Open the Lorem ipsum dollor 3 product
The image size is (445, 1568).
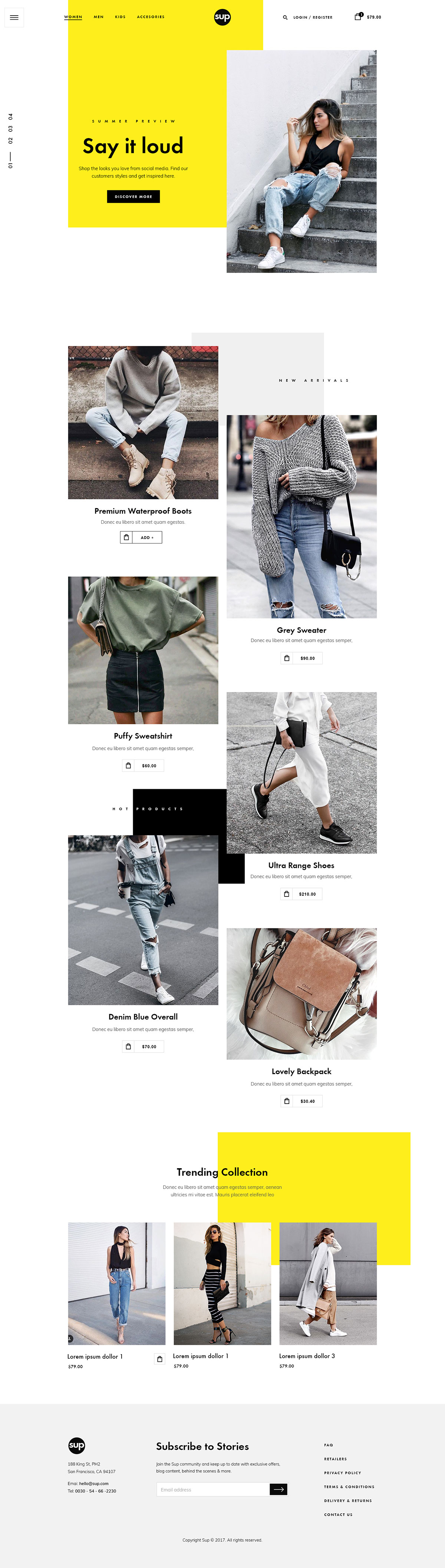(x=307, y=1356)
